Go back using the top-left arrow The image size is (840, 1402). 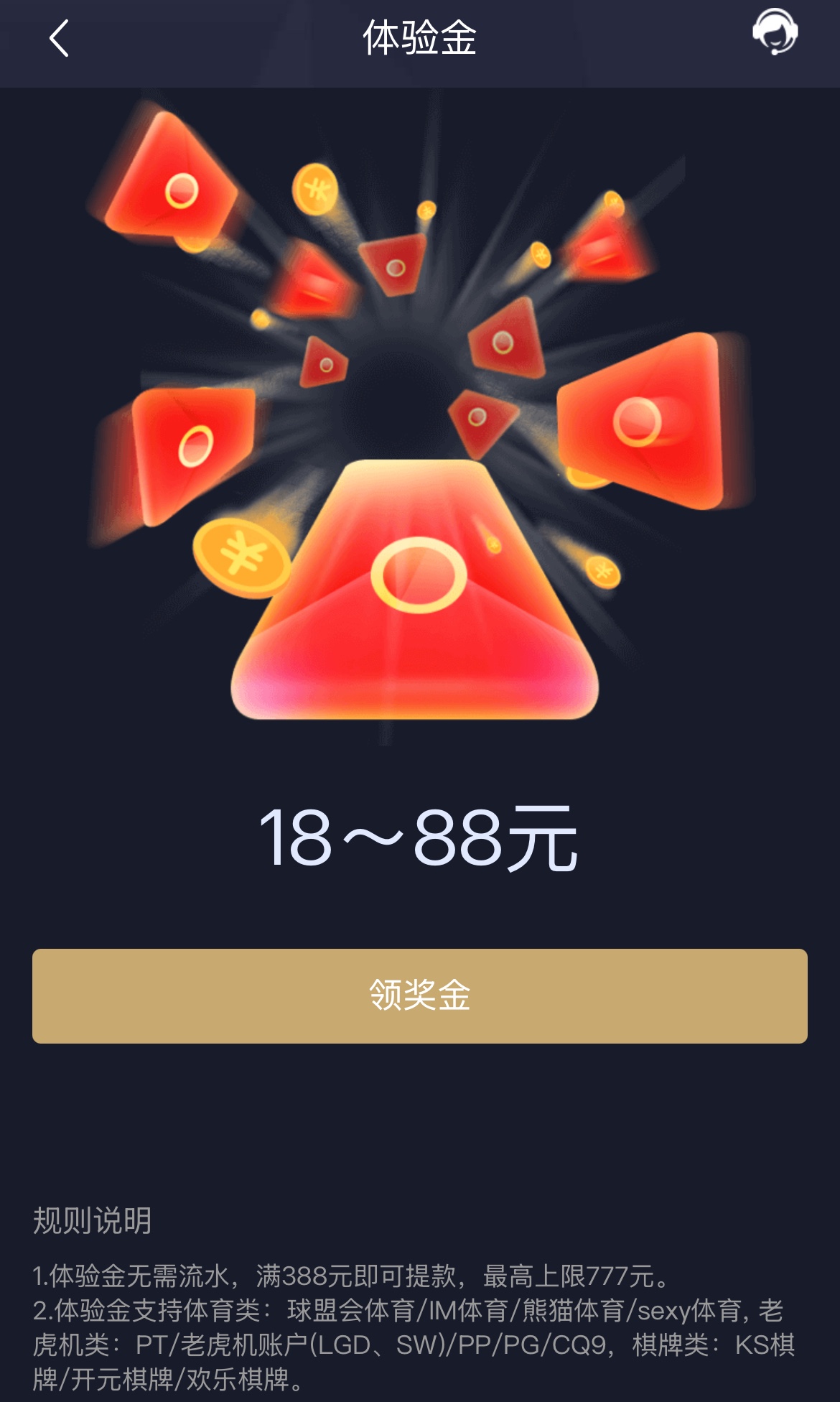(x=59, y=38)
